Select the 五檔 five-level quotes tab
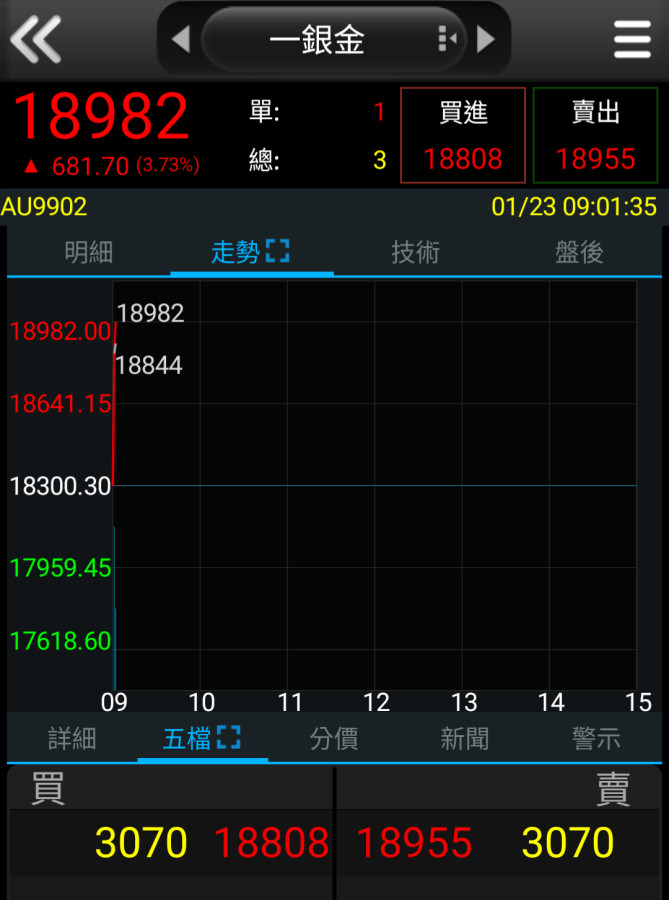This screenshot has height=900, width=669. point(201,739)
